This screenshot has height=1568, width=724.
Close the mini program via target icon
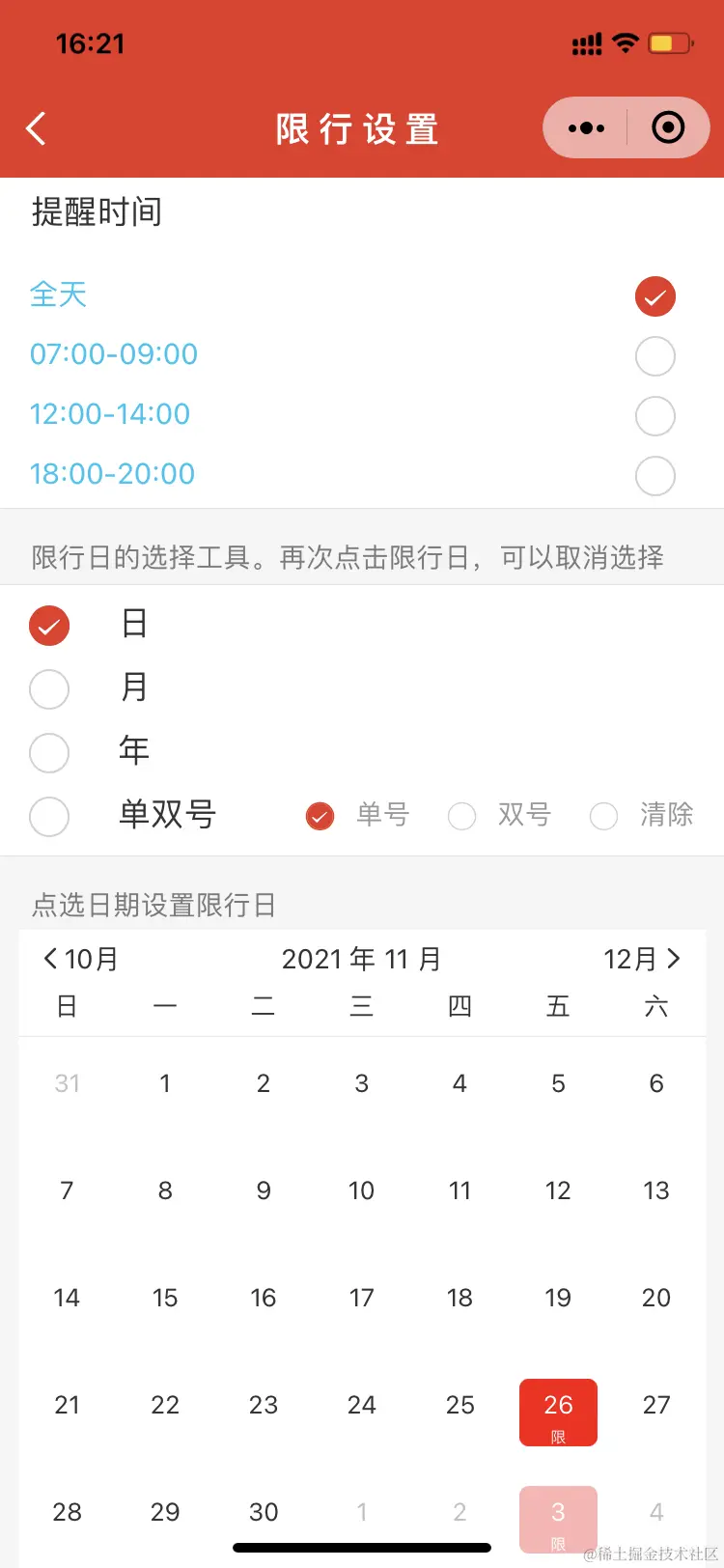pyautogui.click(x=668, y=127)
